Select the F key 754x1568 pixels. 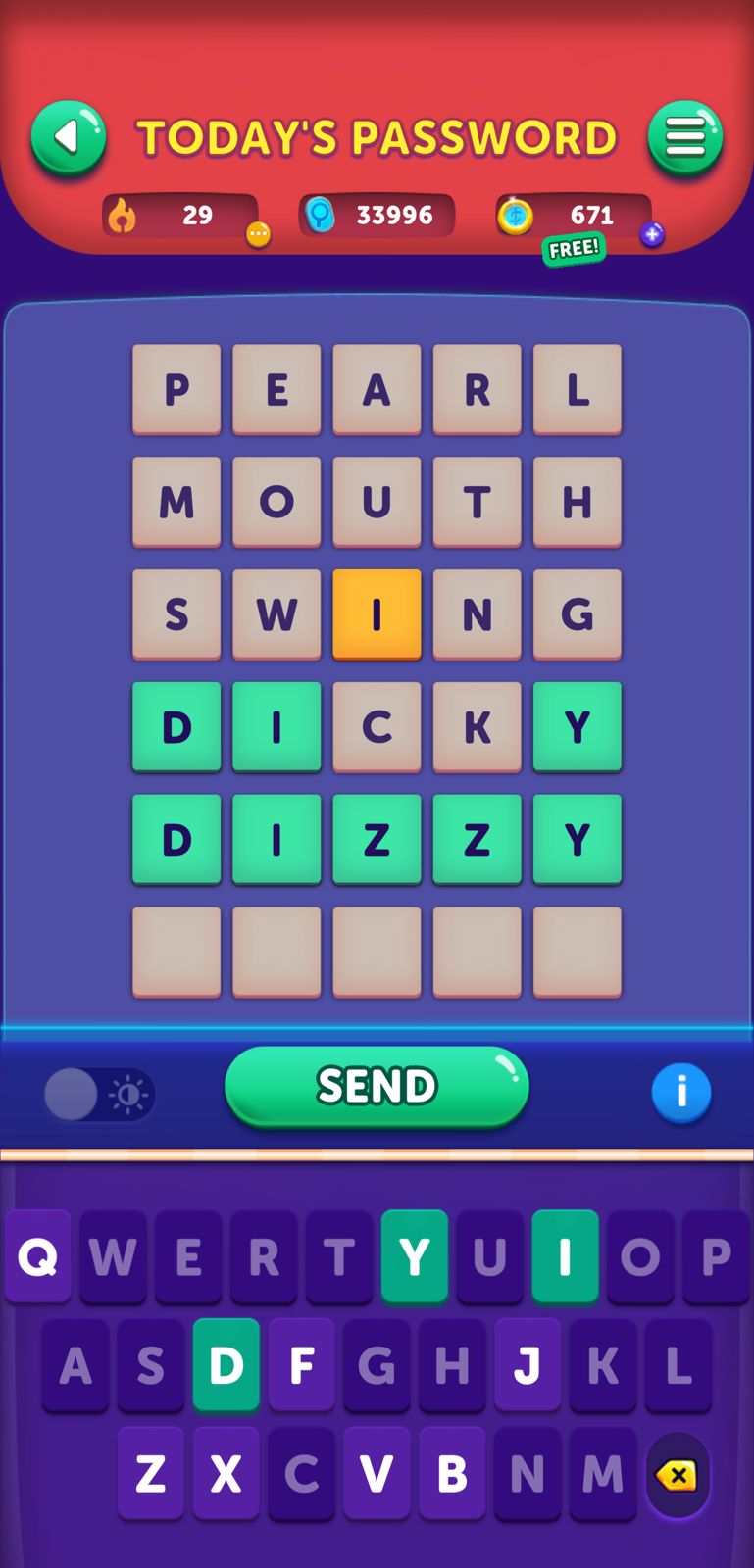[x=301, y=1364]
